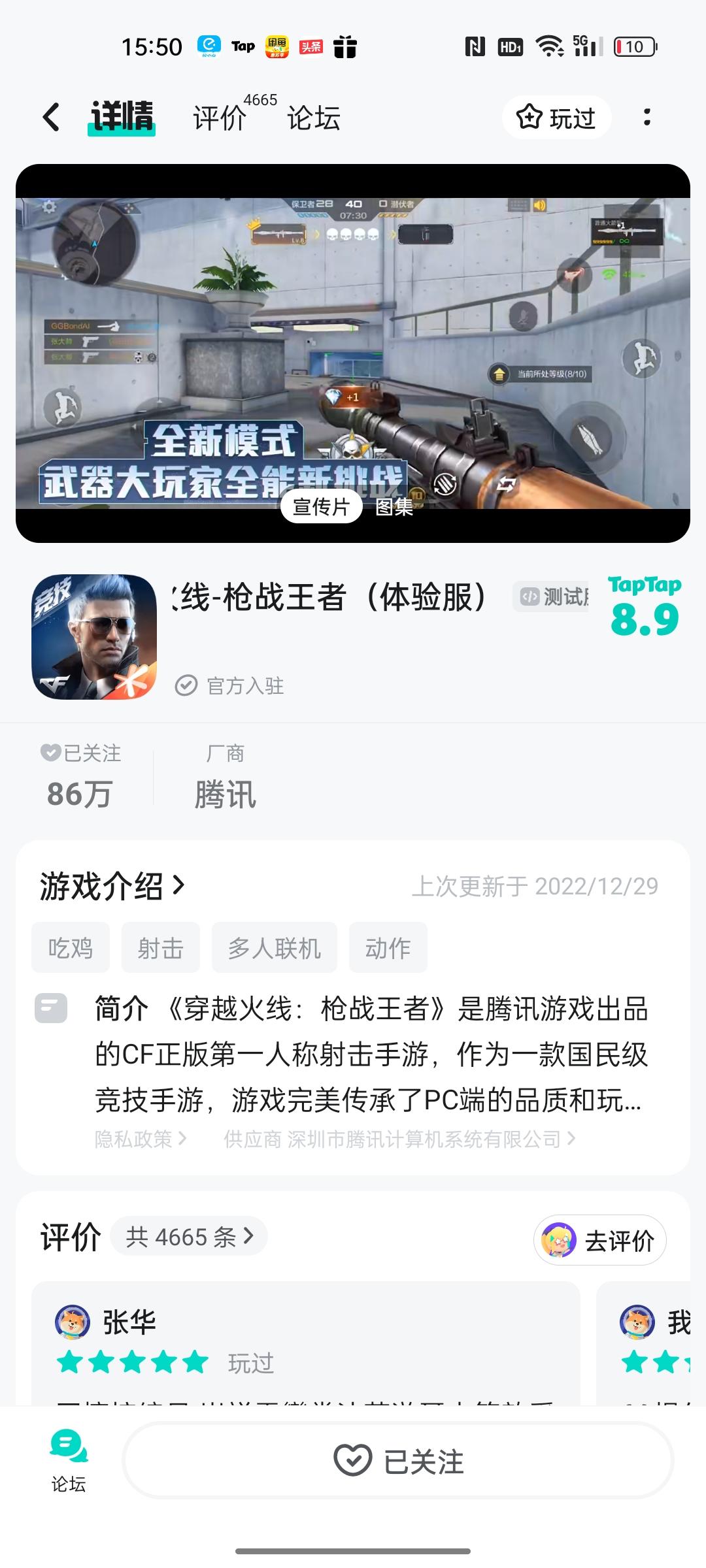Toggle the 玩过 played status
706x1568 pixels.
click(x=556, y=117)
